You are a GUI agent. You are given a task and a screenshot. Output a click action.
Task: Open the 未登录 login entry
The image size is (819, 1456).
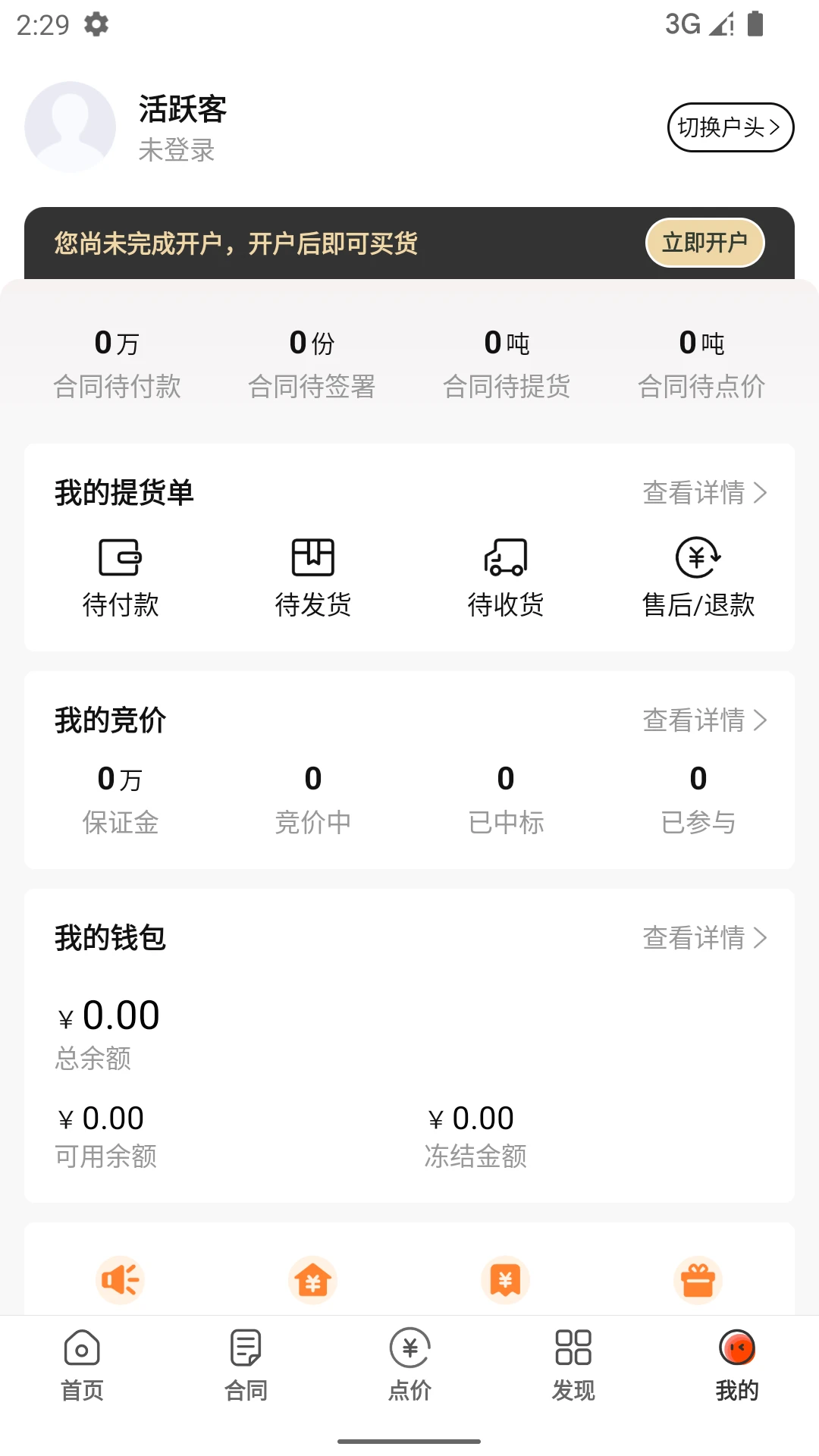coord(176,151)
